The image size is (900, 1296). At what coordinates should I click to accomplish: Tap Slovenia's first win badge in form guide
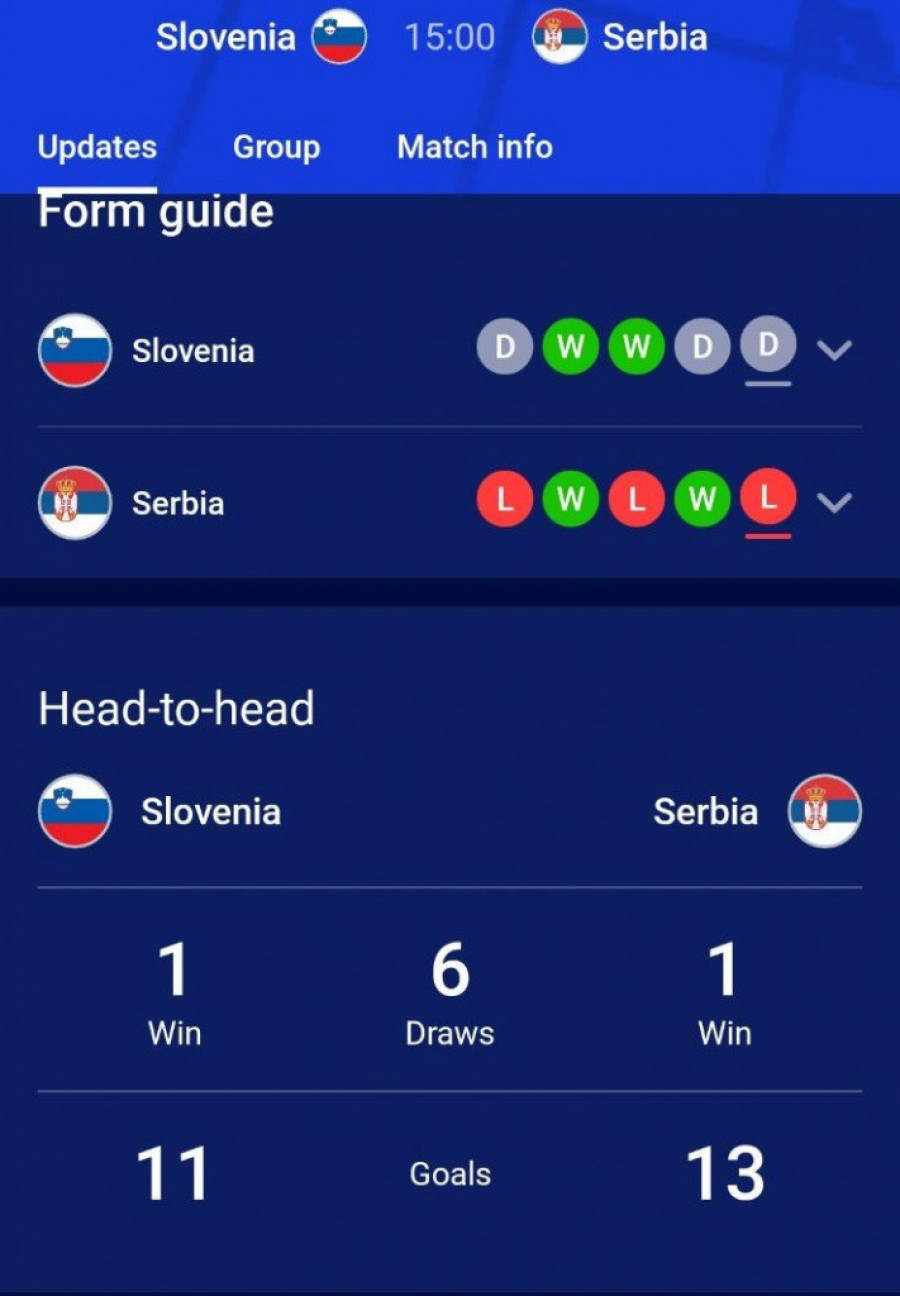(570, 347)
